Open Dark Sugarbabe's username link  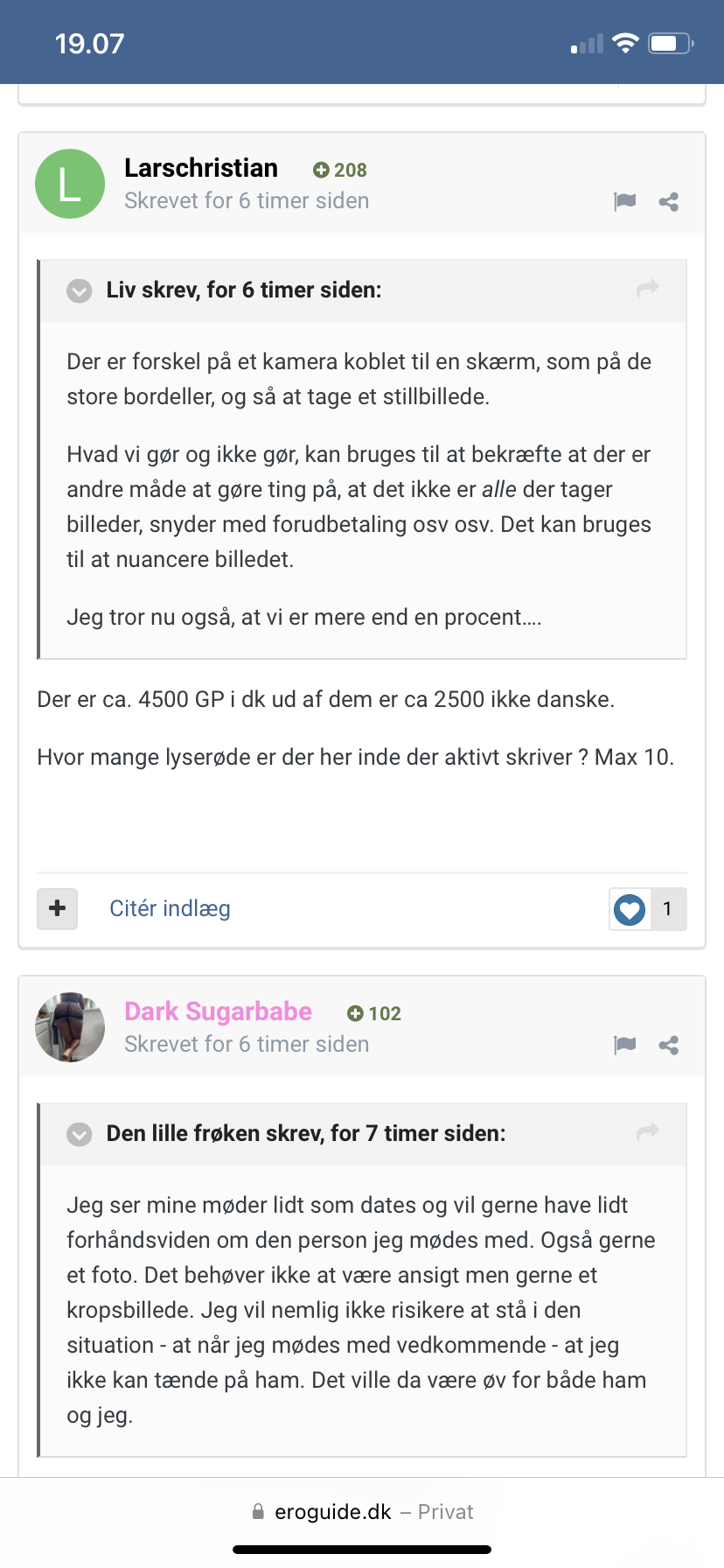[x=218, y=1011]
